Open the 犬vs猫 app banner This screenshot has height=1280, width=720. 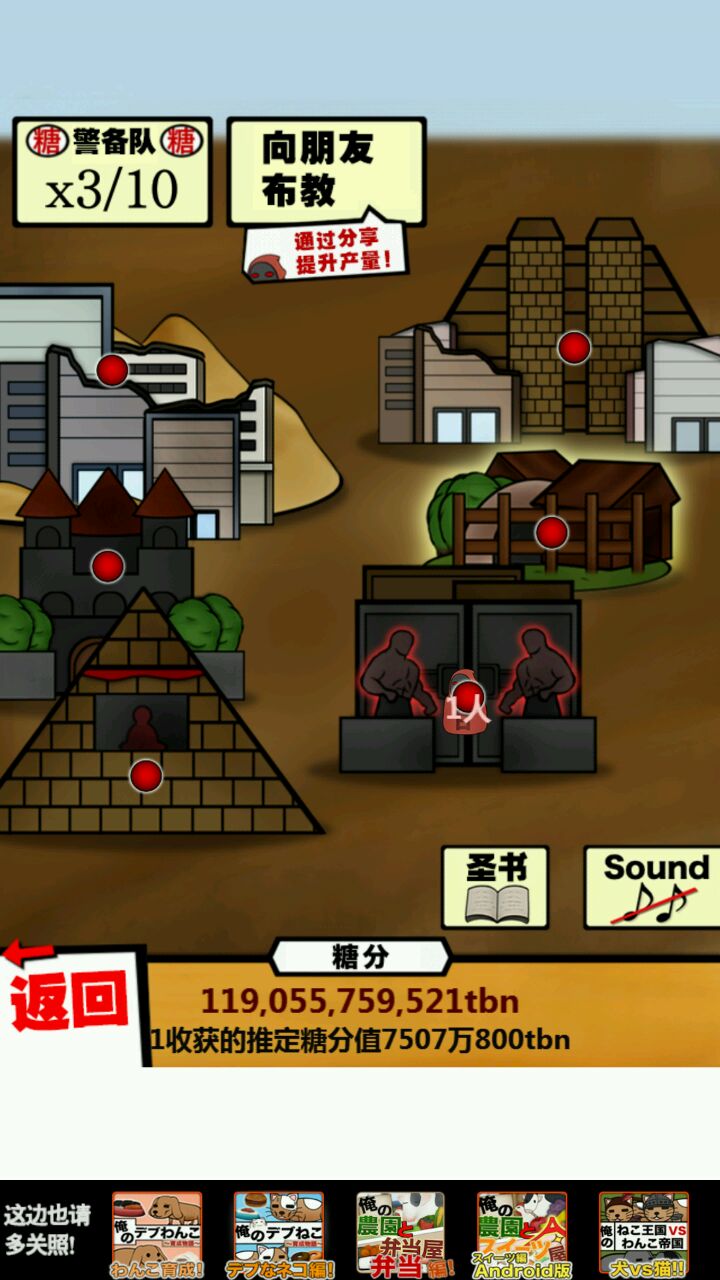643,1235
